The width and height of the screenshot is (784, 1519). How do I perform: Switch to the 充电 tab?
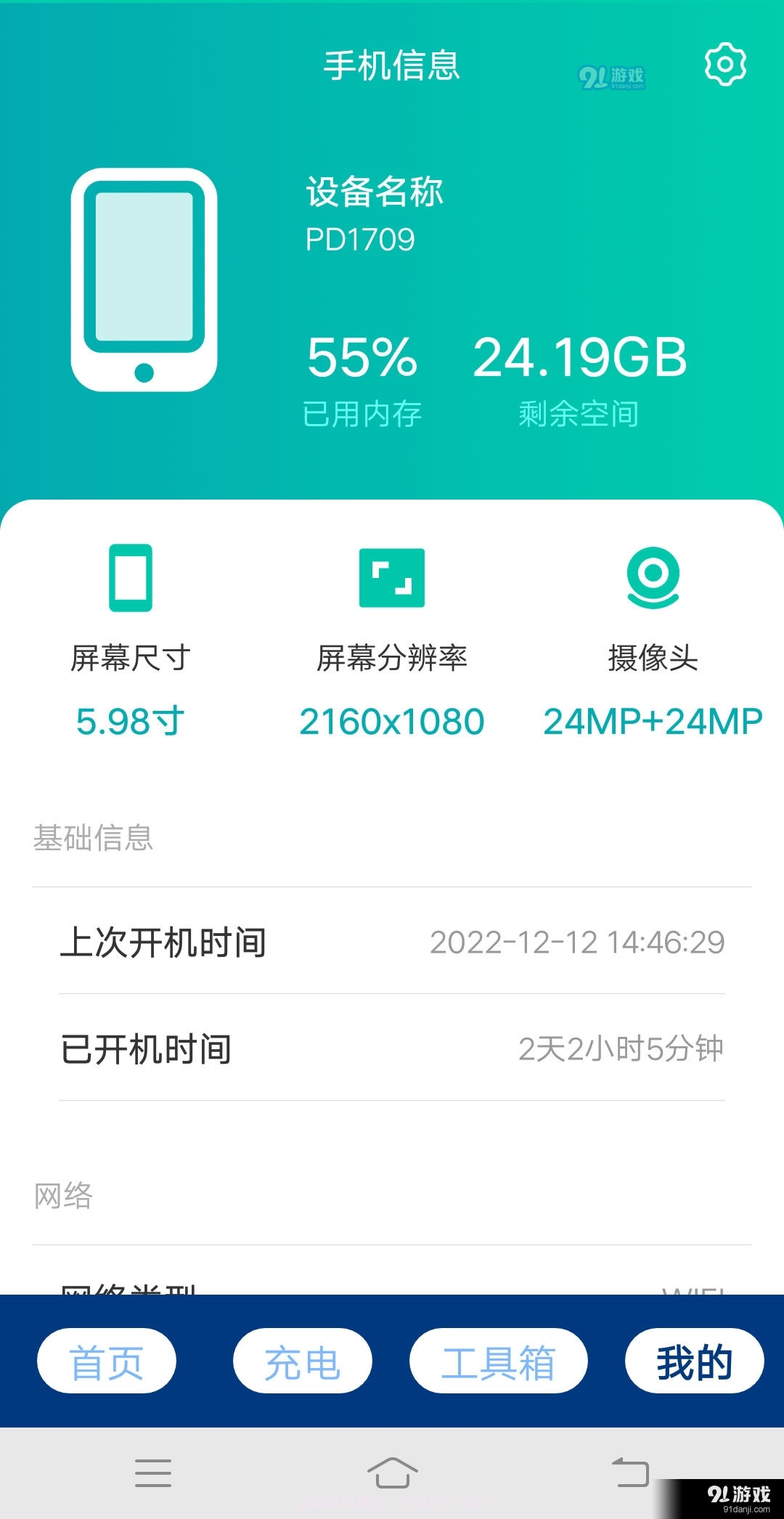point(302,1361)
